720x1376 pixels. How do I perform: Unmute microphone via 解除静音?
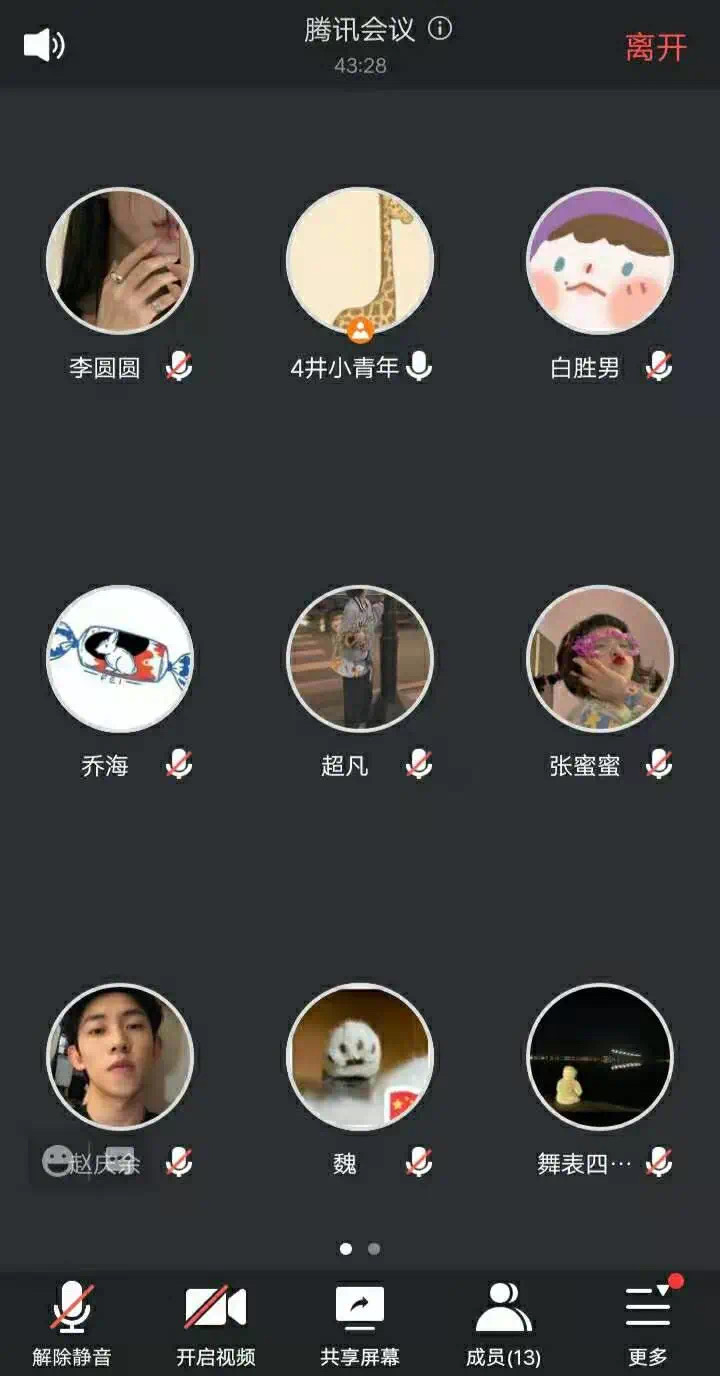click(x=72, y=1324)
